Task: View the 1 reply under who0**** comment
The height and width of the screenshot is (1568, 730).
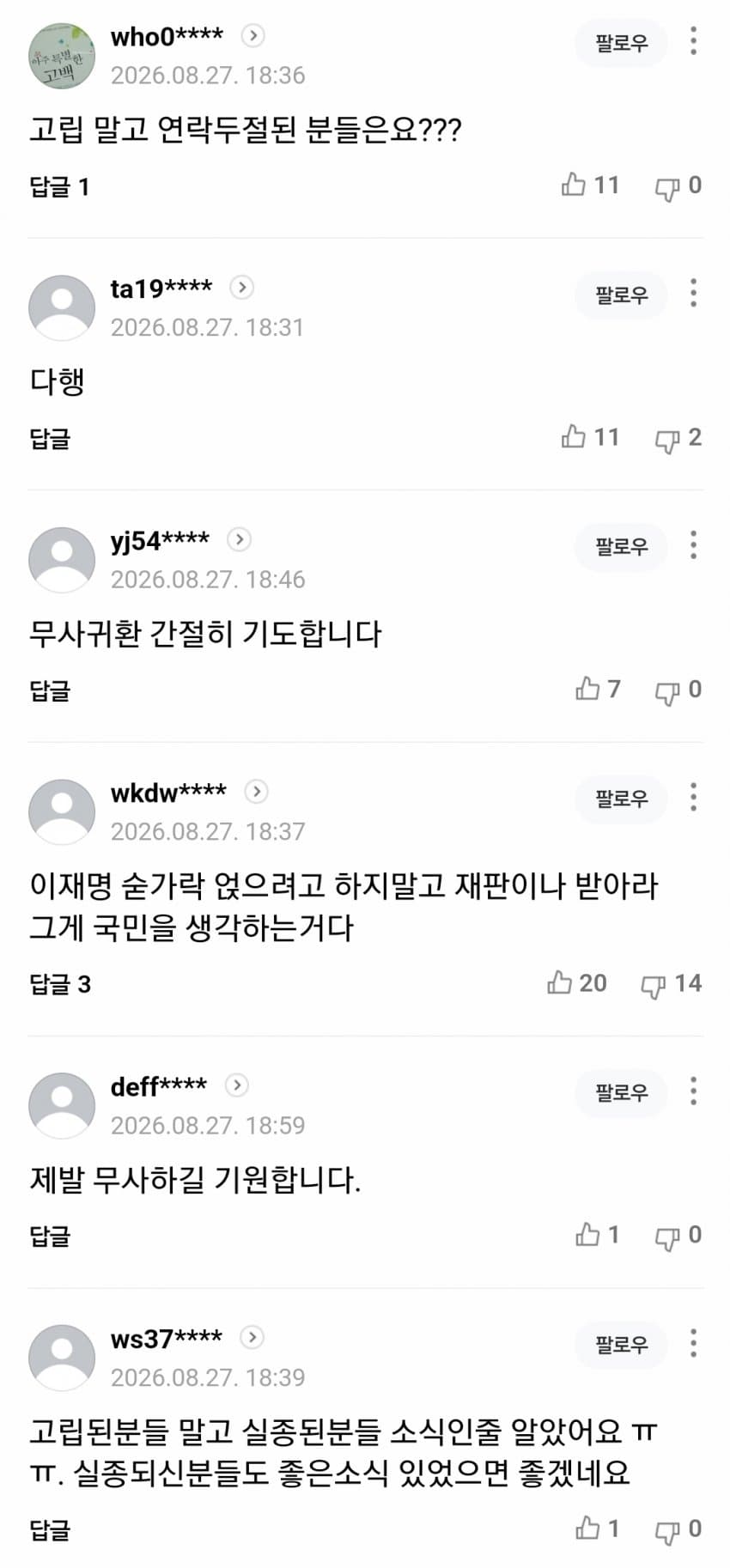Action: tap(59, 186)
